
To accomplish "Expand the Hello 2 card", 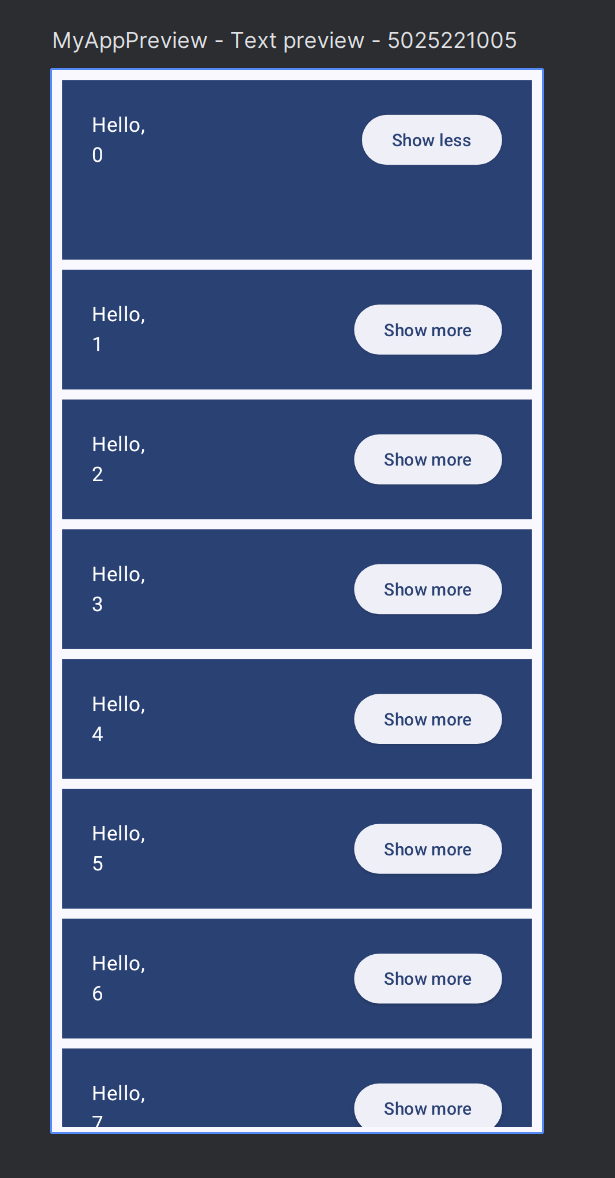I will point(428,459).
